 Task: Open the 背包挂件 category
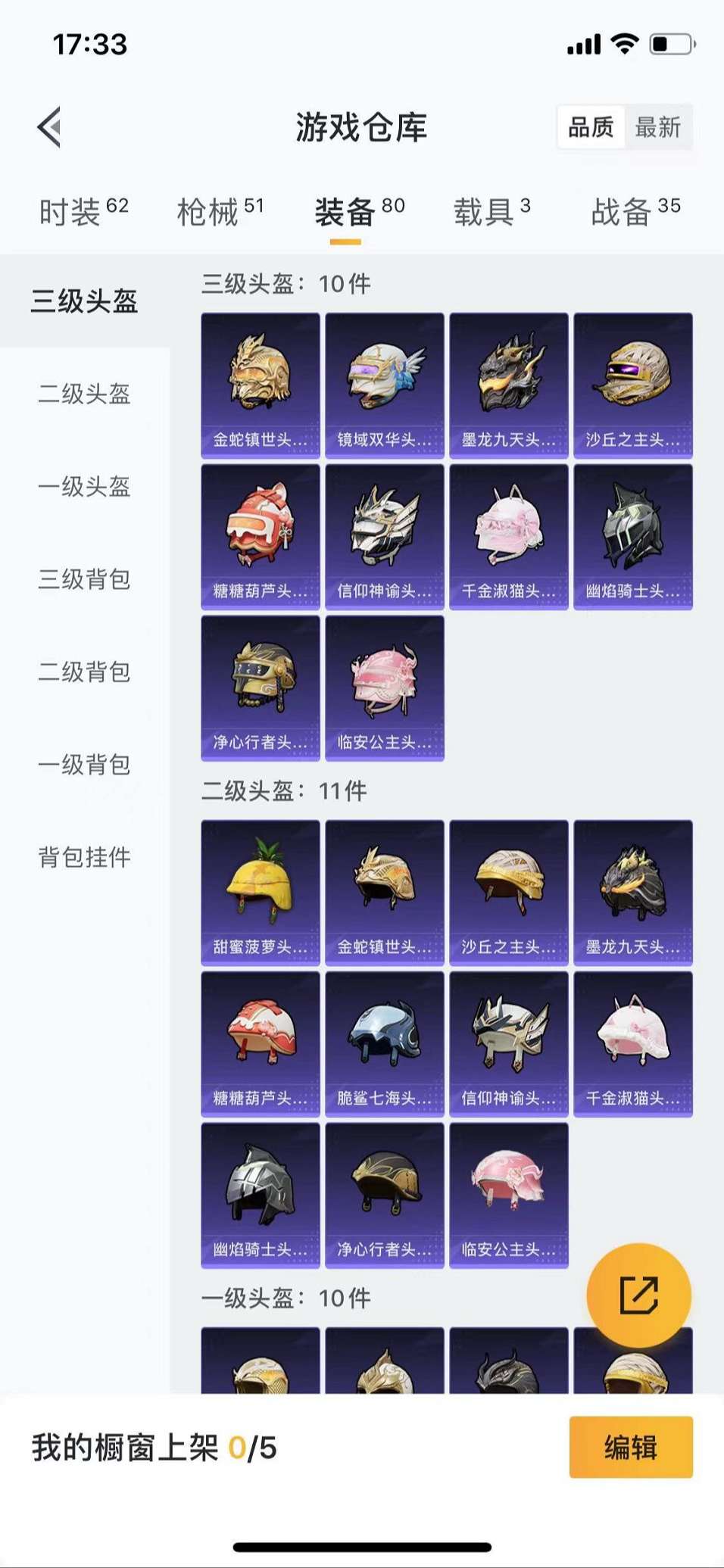(x=84, y=858)
